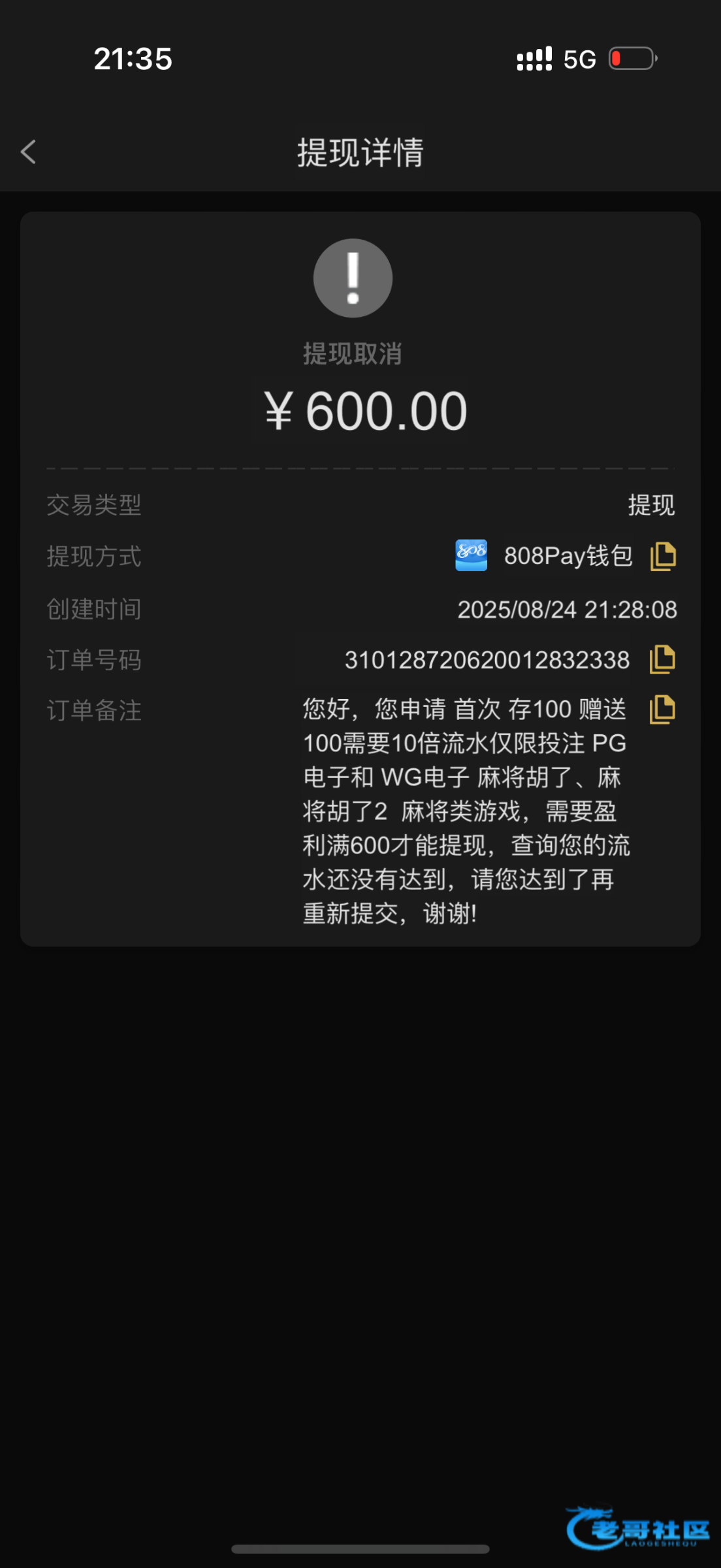The width and height of the screenshot is (721, 1568).
Task: Copy the 808Pay wallet withdrawal method
Action: click(663, 557)
